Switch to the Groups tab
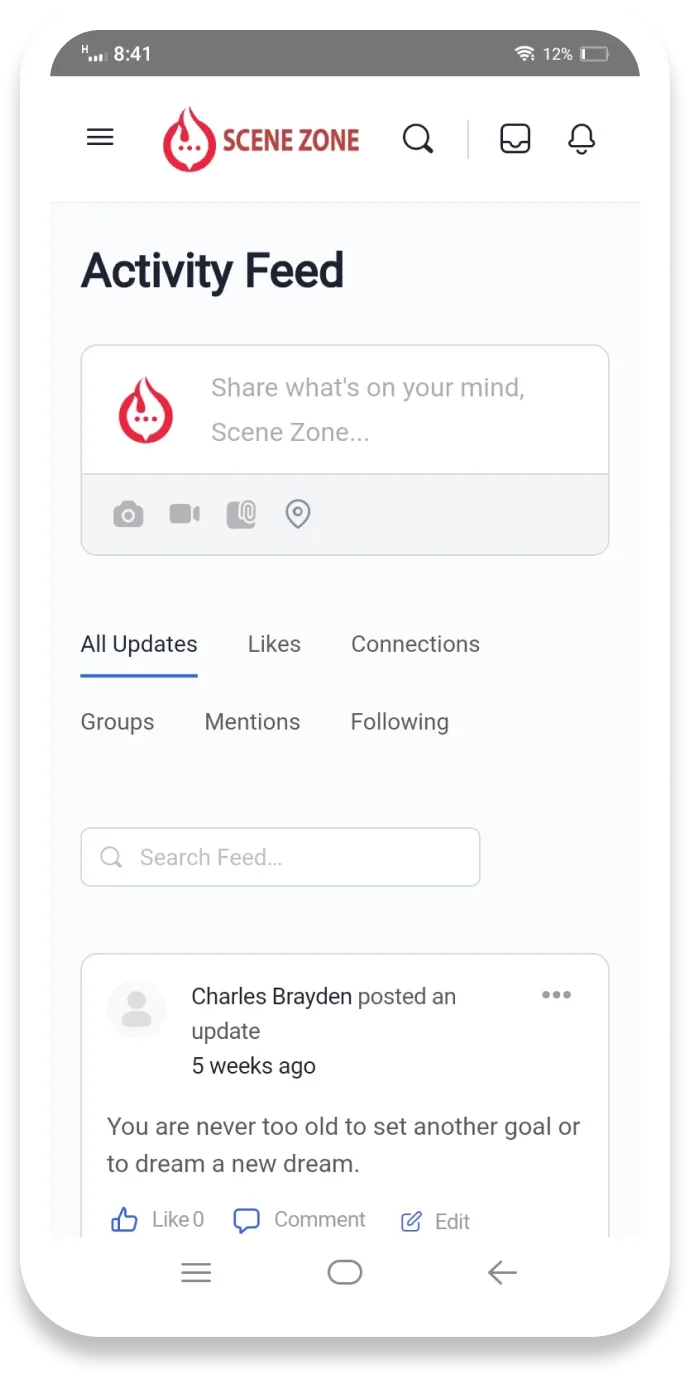The image size is (690, 1377). pos(117,722)
